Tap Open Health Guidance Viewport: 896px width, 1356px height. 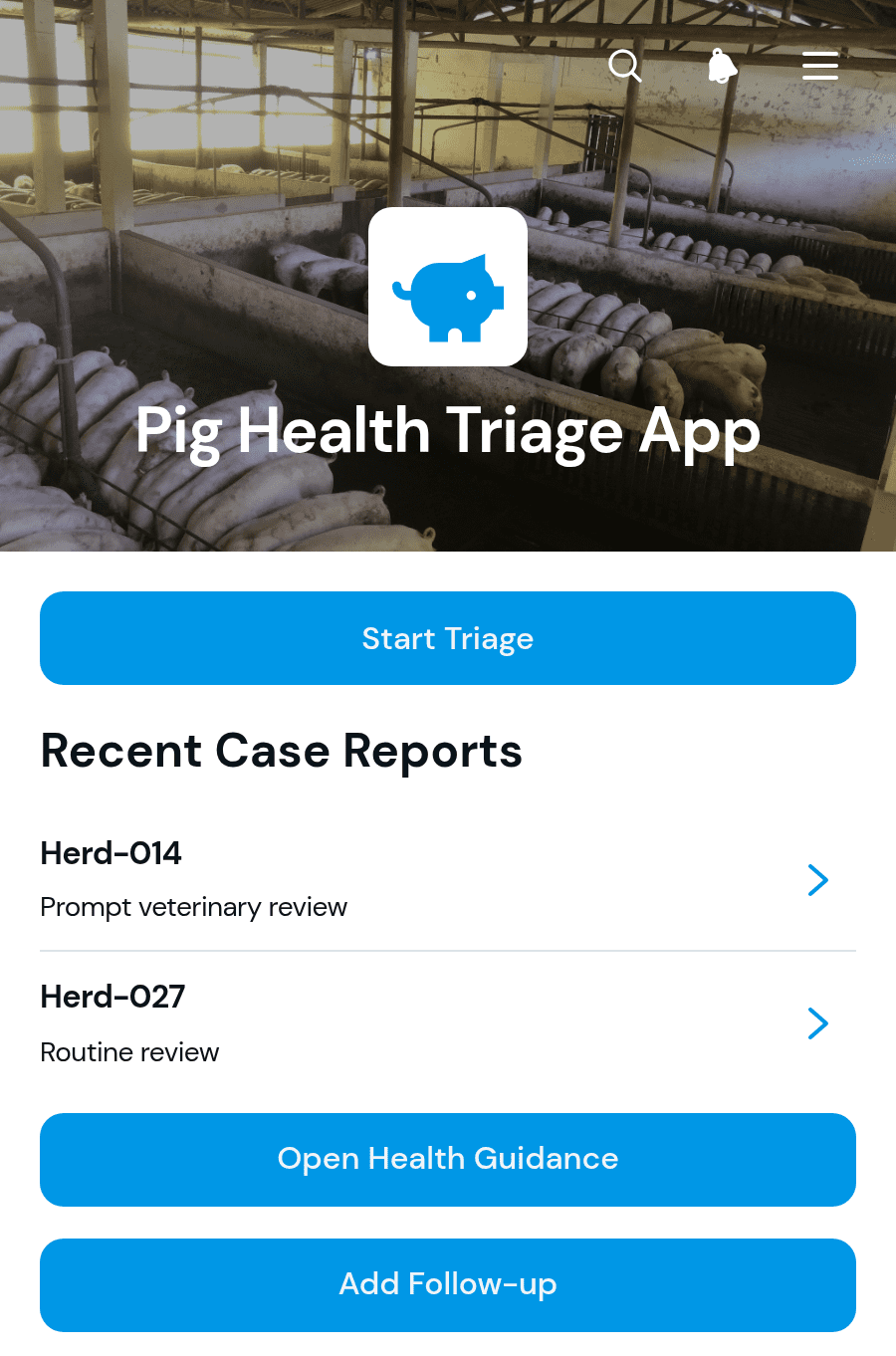448,1160
